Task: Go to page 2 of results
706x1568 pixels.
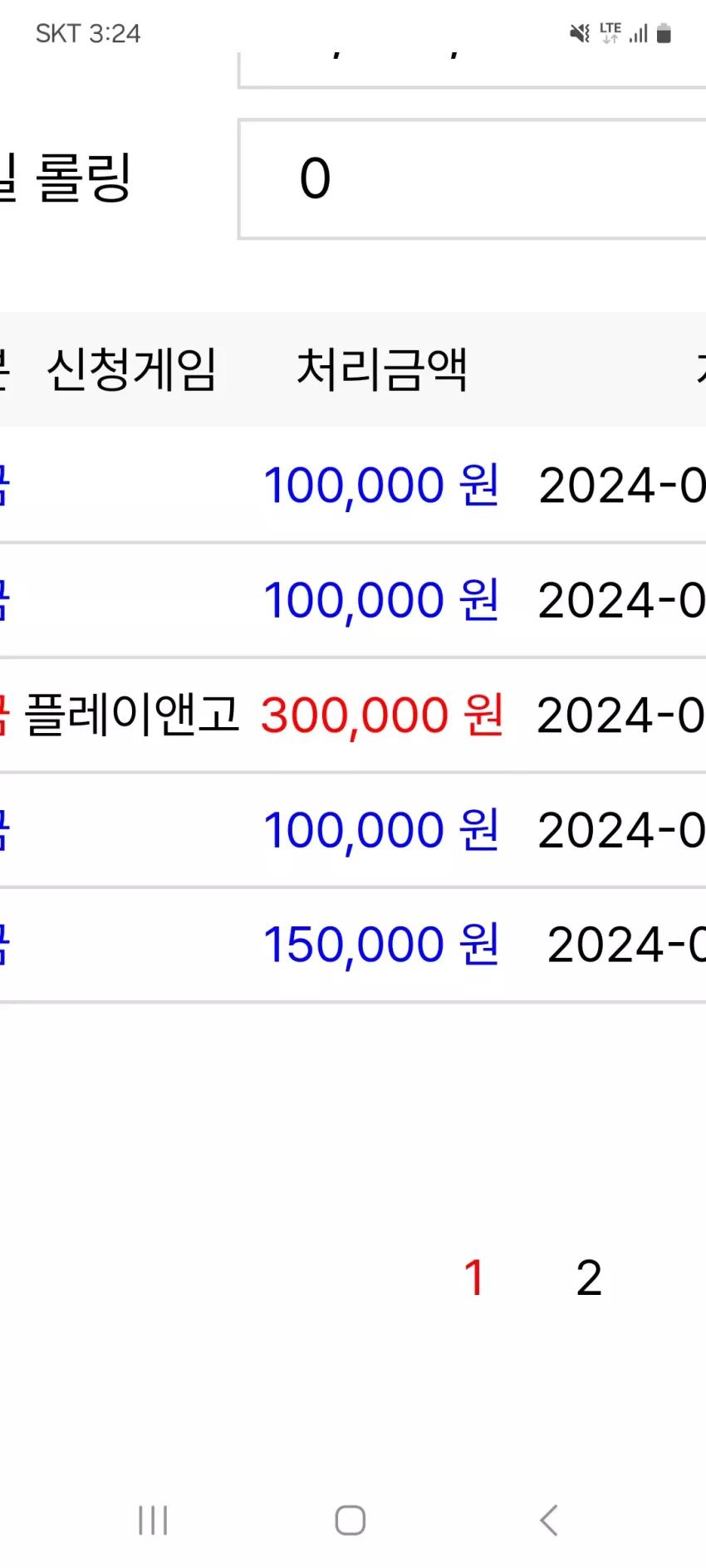Action: coord(589,1277)
